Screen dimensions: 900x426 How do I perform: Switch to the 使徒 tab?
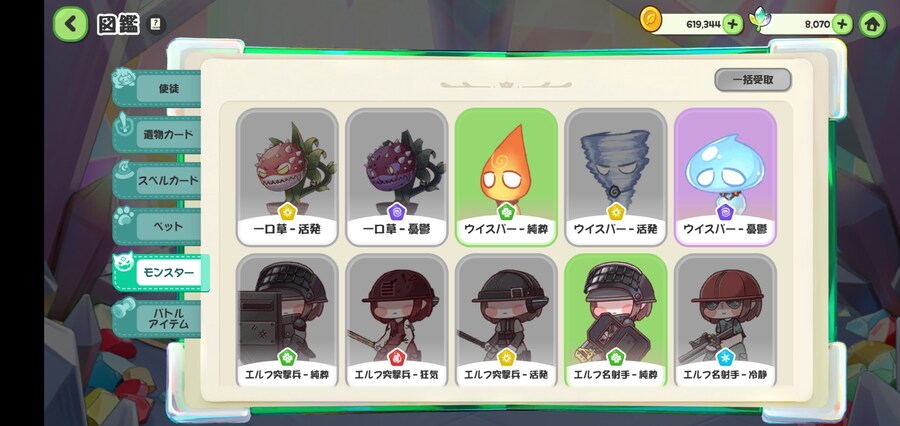pyautogui.click(x=160, y=89)
